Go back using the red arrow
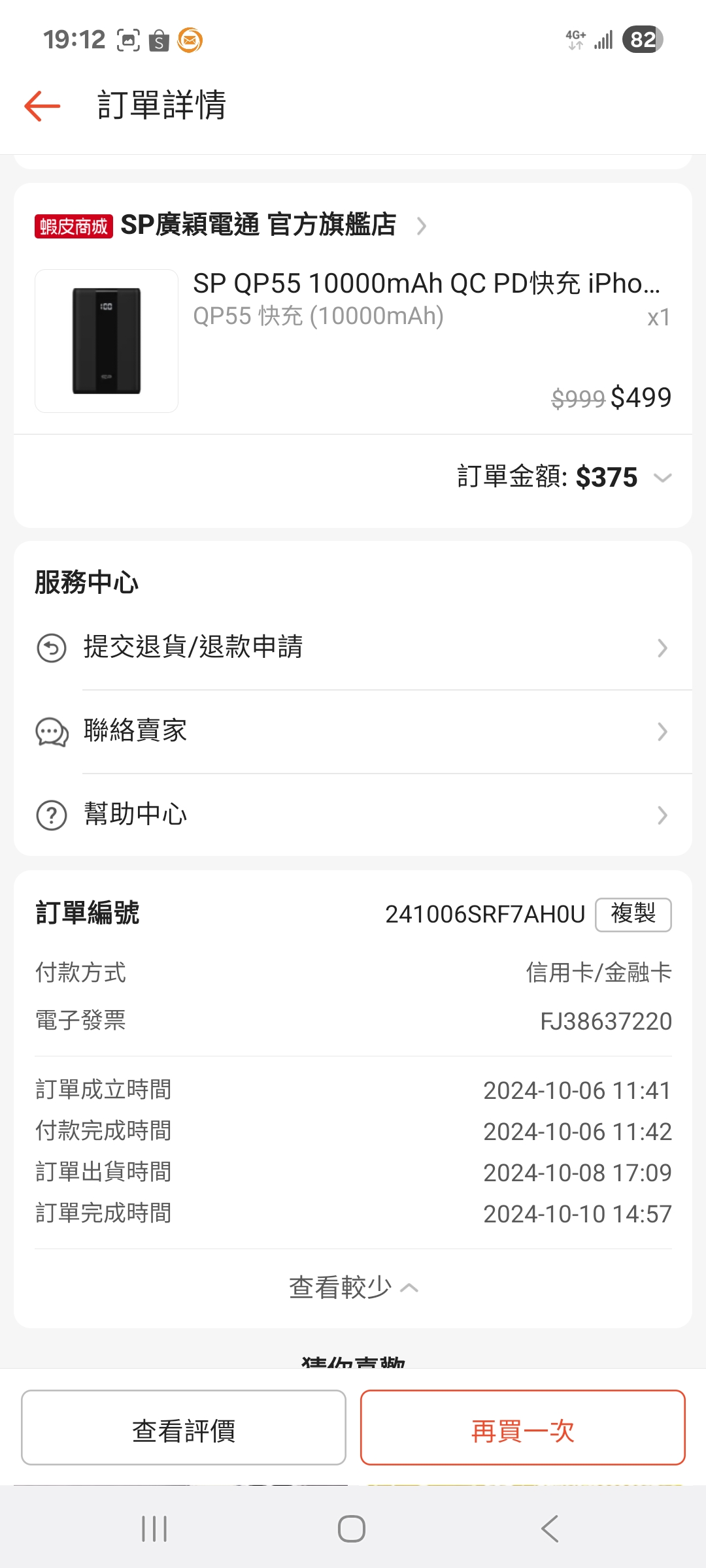This screenshot has height=1568, width=706. (x=42, y=106)
